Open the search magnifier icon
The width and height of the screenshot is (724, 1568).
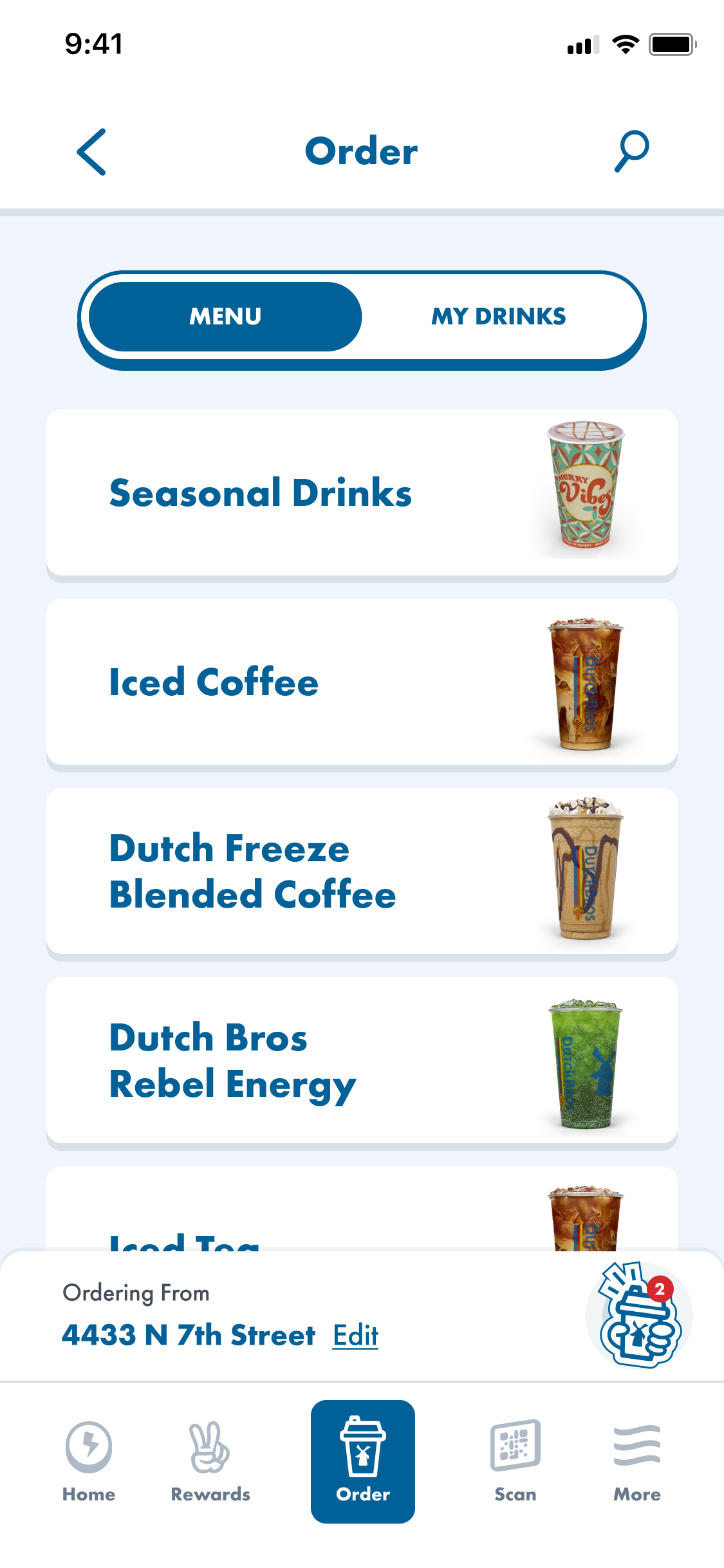pyautogui.click(x=631, y=152)
